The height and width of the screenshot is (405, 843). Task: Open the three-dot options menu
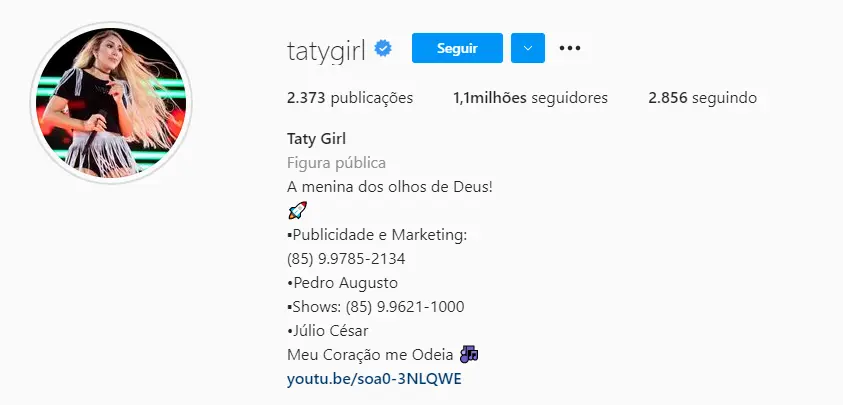570,48
